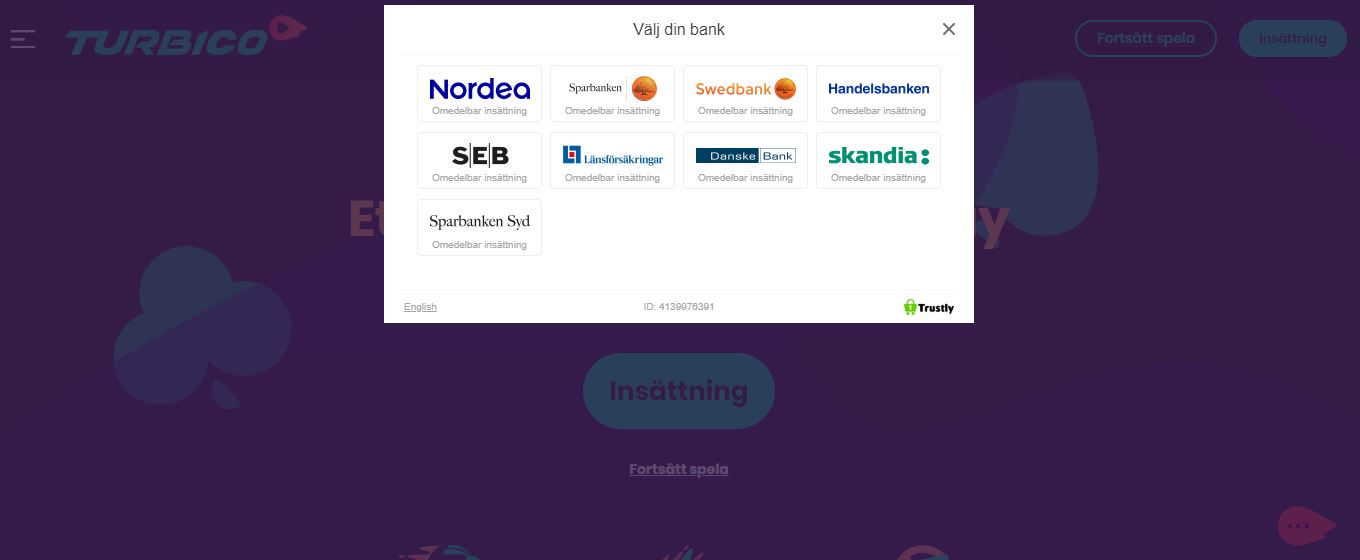Choose SEB as your bank

click(x=479, y=161)
